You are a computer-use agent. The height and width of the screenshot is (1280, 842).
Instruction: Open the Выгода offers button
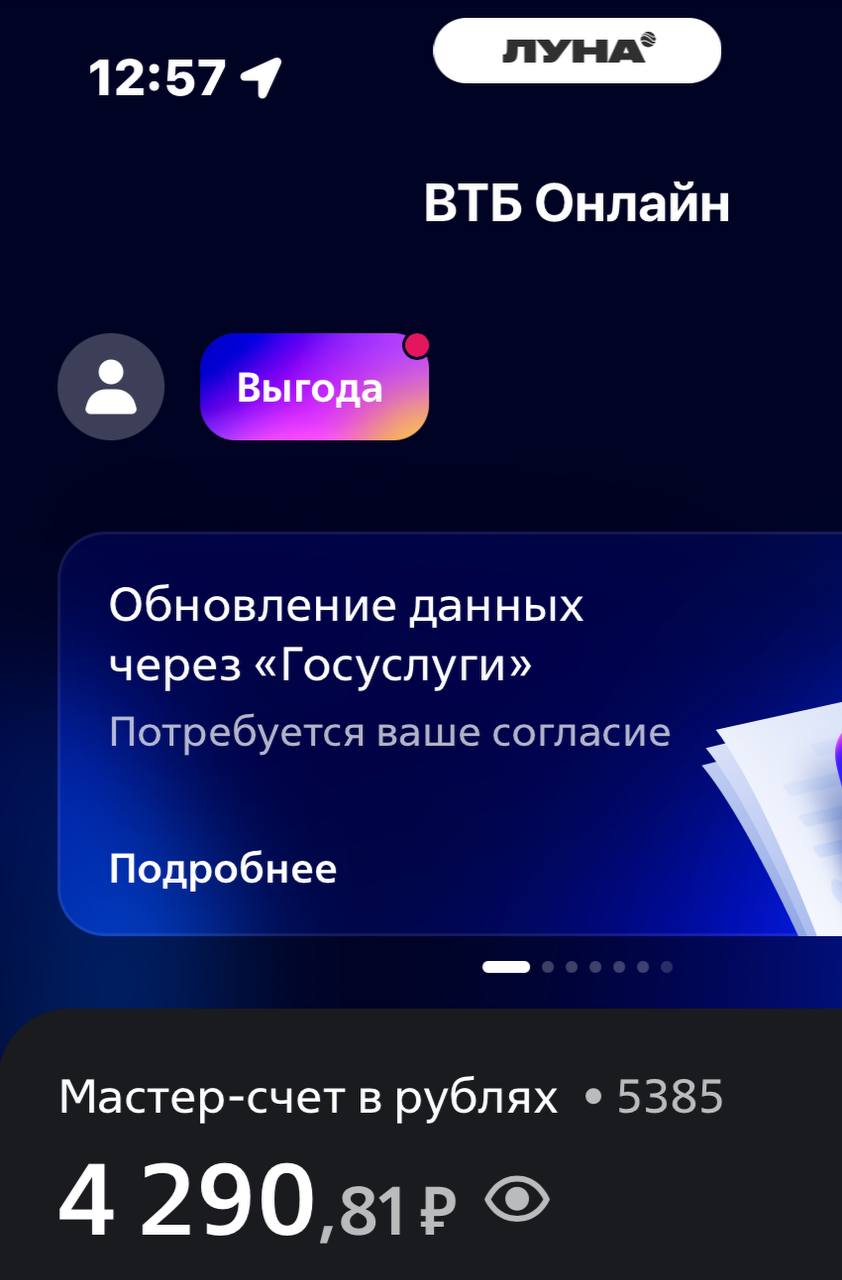(314, 387)
